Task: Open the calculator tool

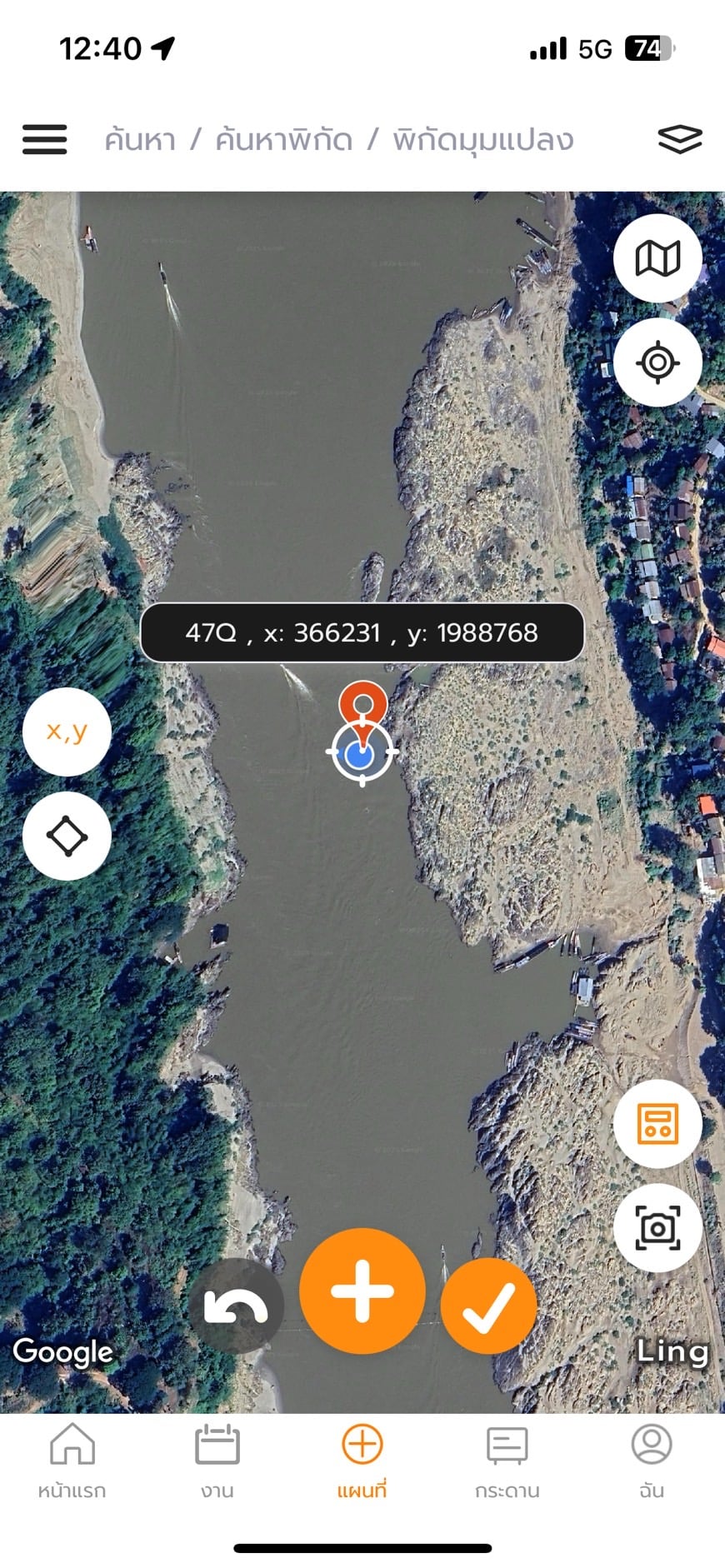Action: click(x=657, y=1123)
